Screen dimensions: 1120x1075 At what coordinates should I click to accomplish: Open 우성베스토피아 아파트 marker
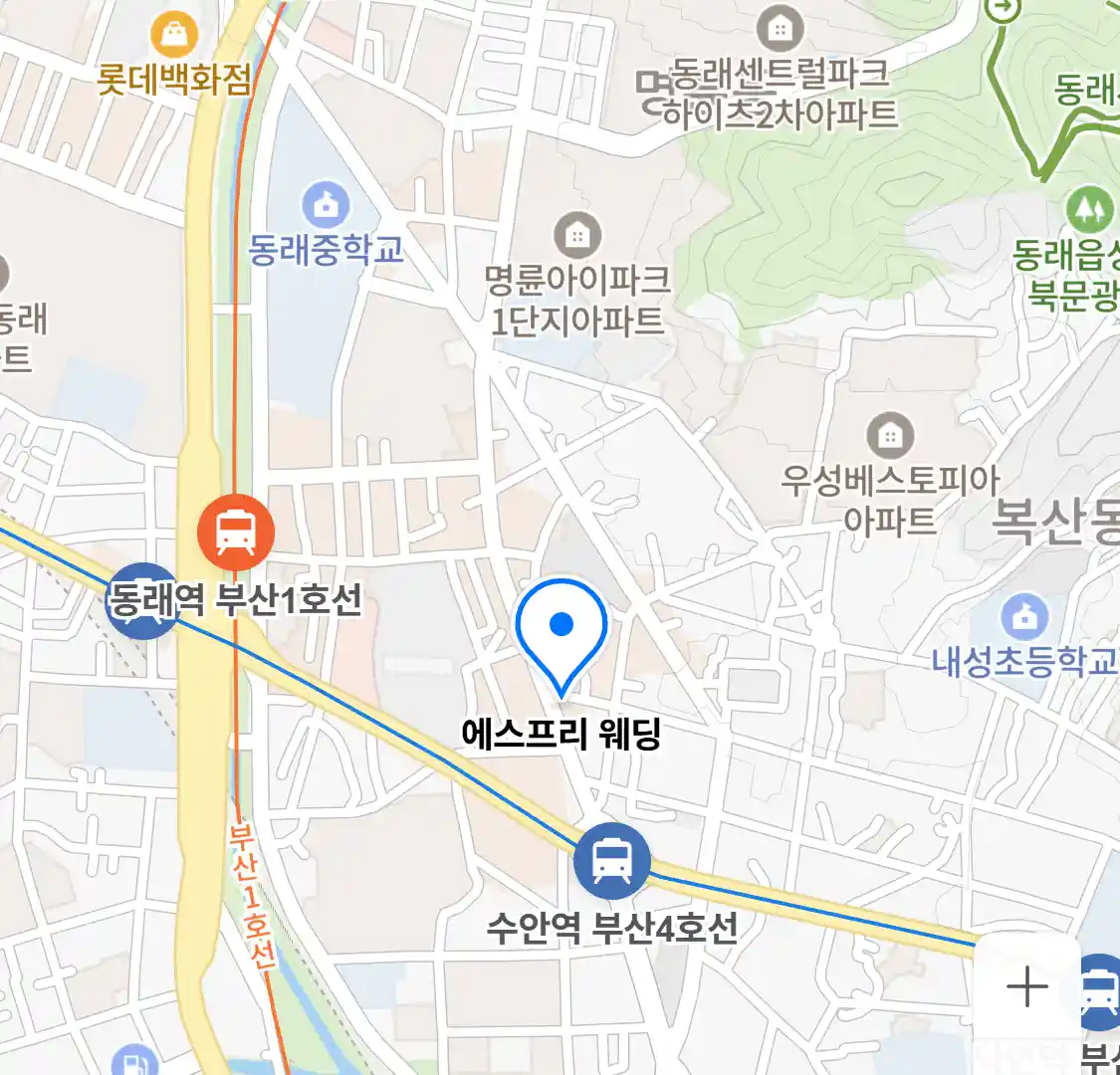point(889,435)
